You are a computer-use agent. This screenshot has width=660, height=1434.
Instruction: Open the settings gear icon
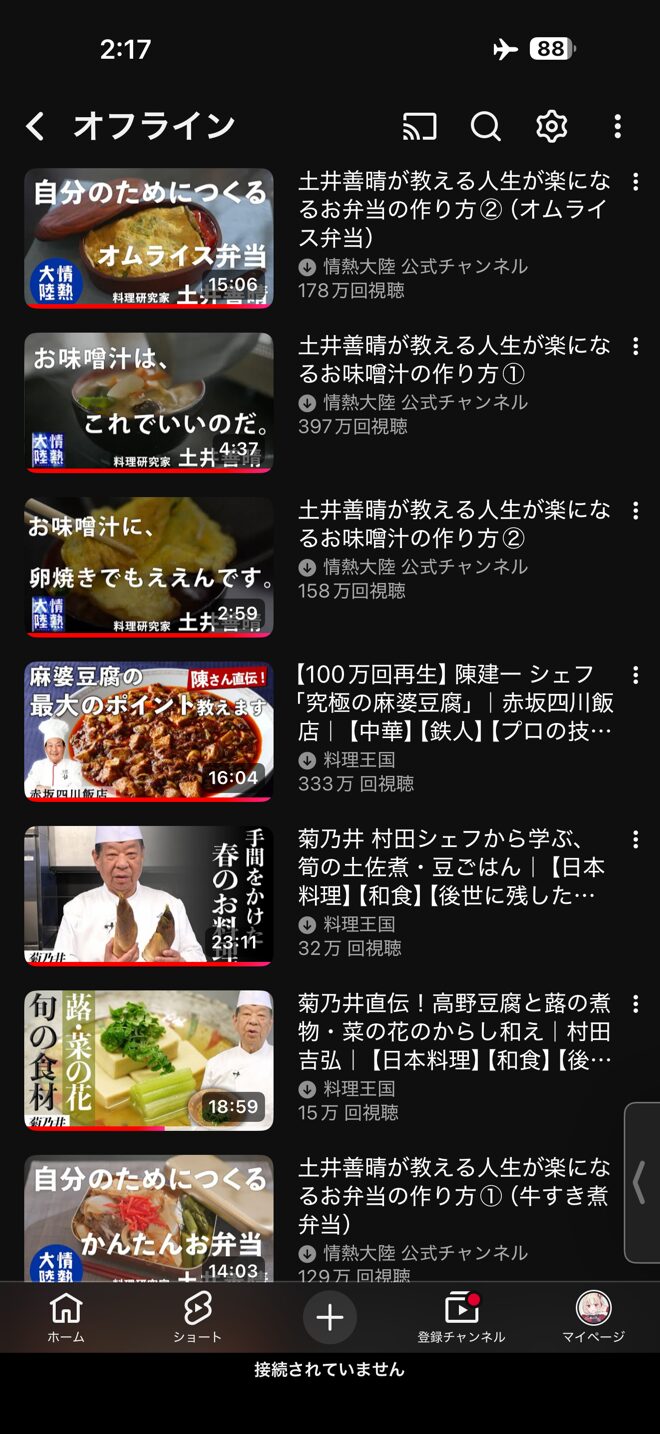[552, 126]
